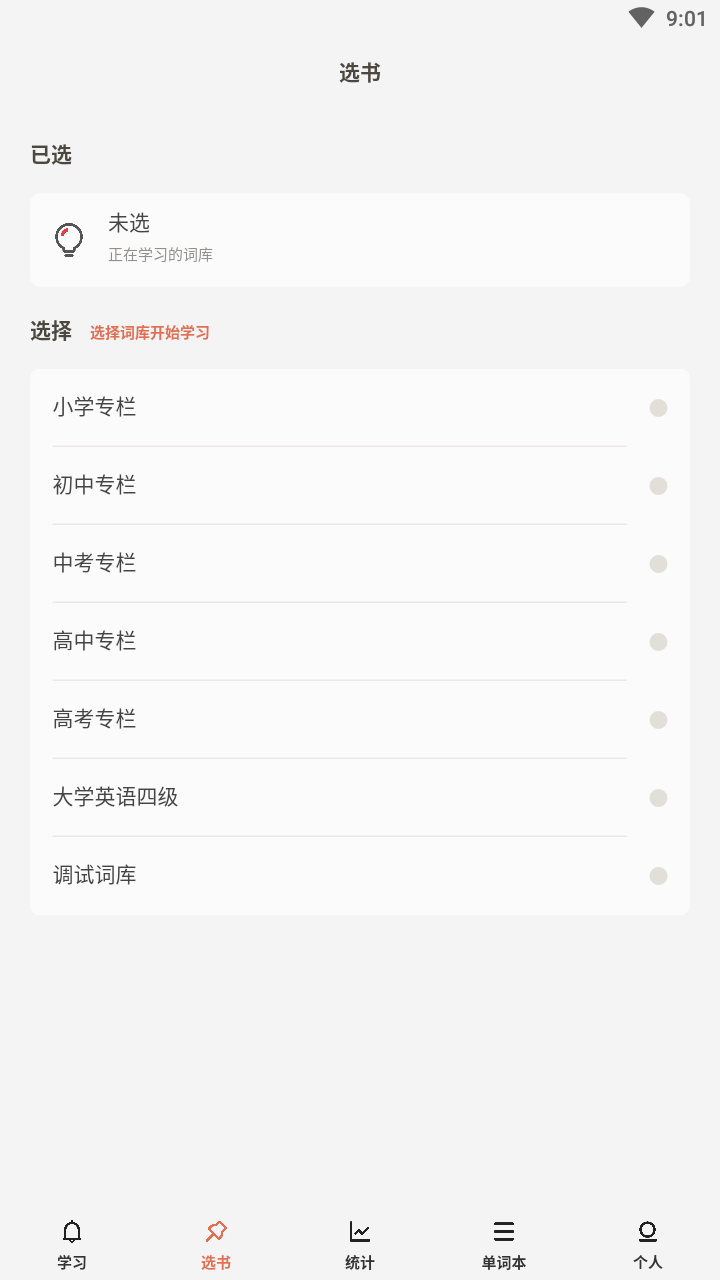Choose 初中专栏 as the study book

359,486
